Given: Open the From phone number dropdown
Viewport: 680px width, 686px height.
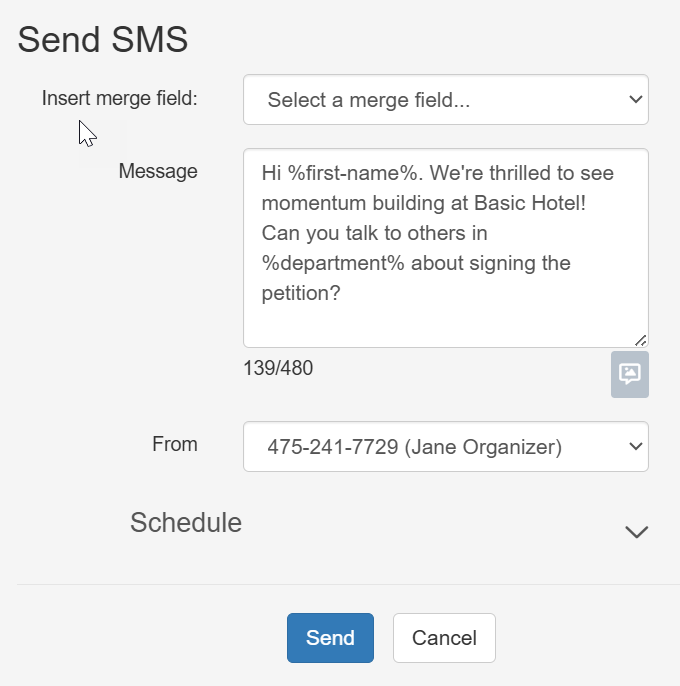Looking at the screenshot, I should tap(445, 446).
